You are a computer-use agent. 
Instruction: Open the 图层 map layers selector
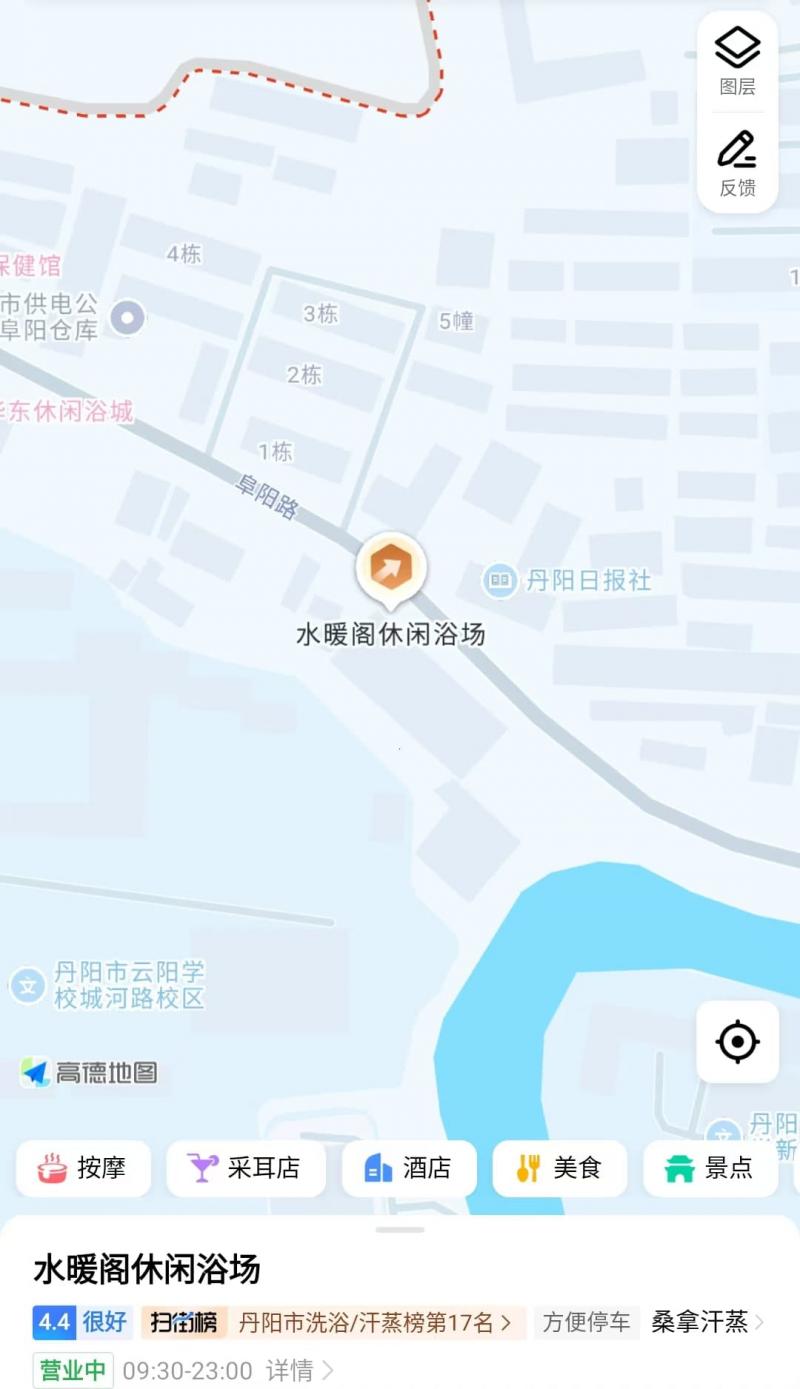point(737,57)
